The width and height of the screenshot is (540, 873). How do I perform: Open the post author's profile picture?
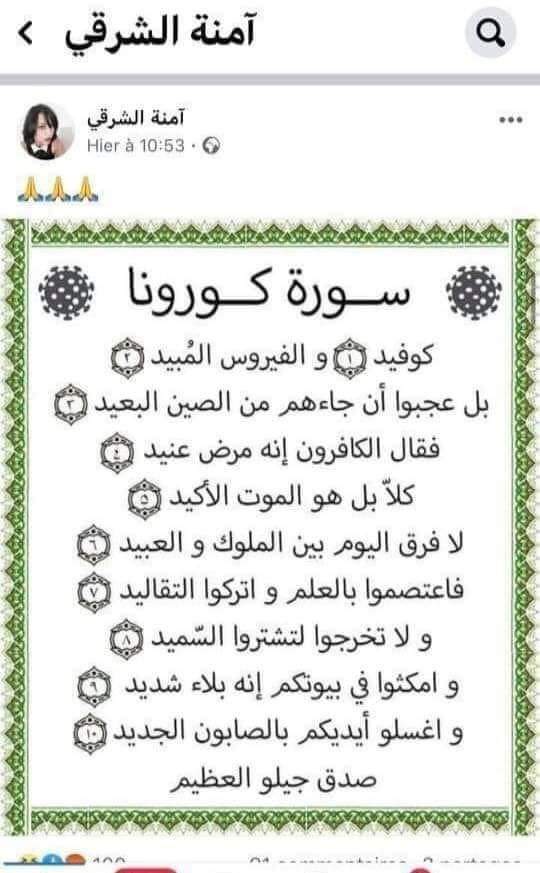click(47, 132)
